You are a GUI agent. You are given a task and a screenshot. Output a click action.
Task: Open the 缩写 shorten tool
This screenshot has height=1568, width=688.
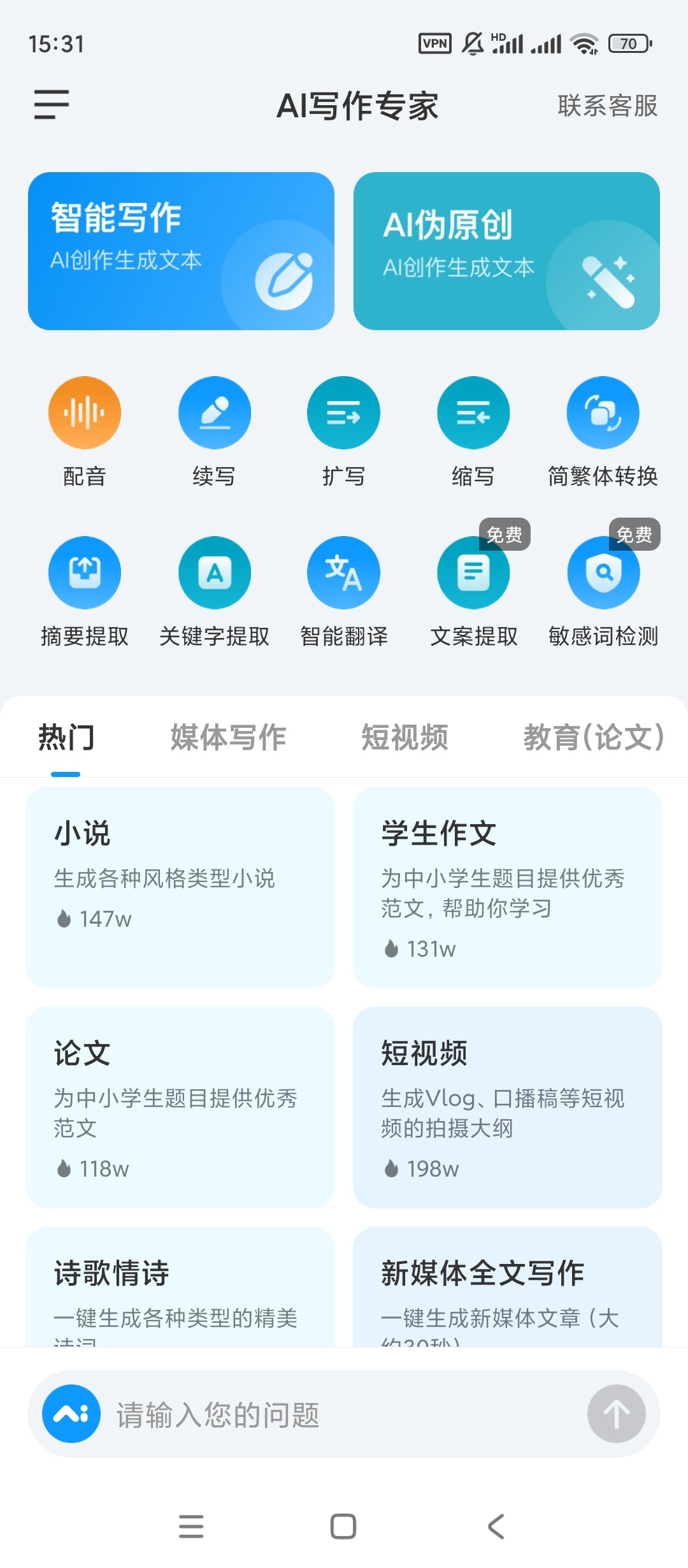[x=473, y=413]
